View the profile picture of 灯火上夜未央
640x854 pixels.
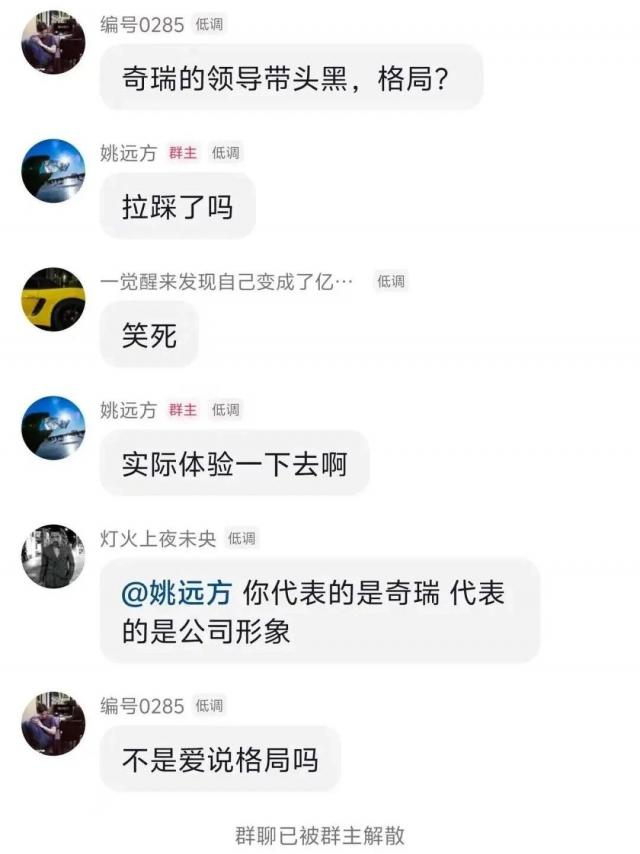tap(53, 556)
